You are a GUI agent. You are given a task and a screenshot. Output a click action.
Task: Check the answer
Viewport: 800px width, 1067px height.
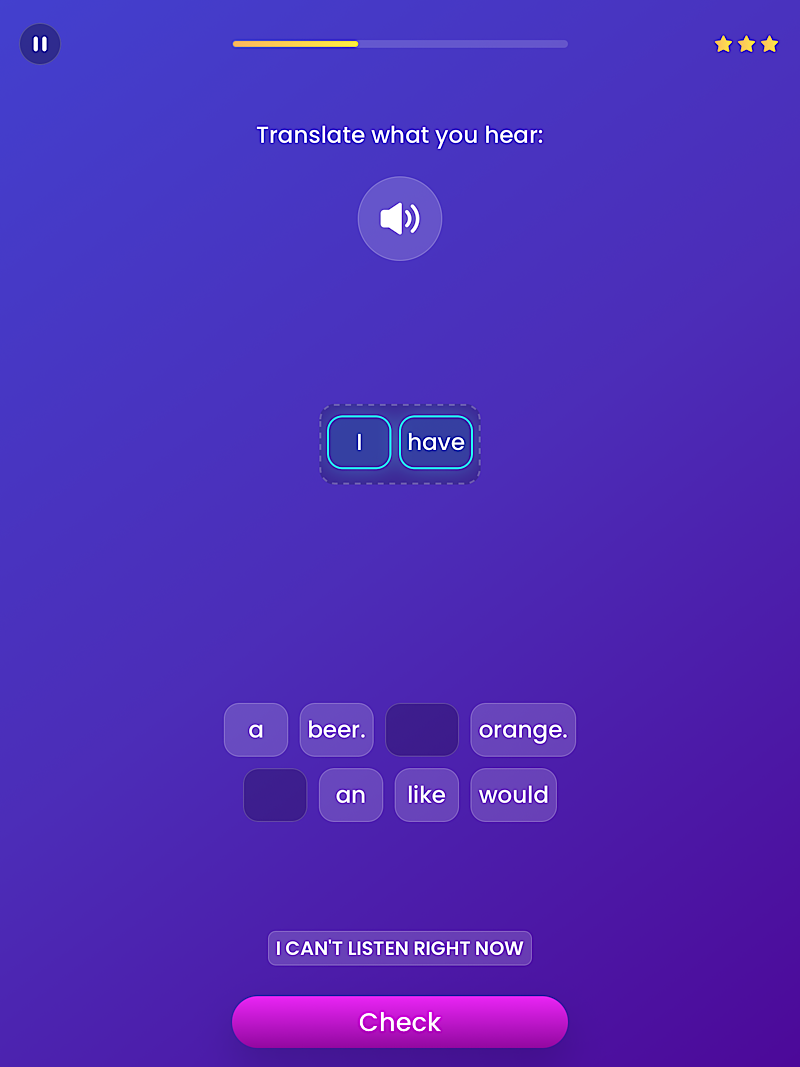coord(400,1022)
